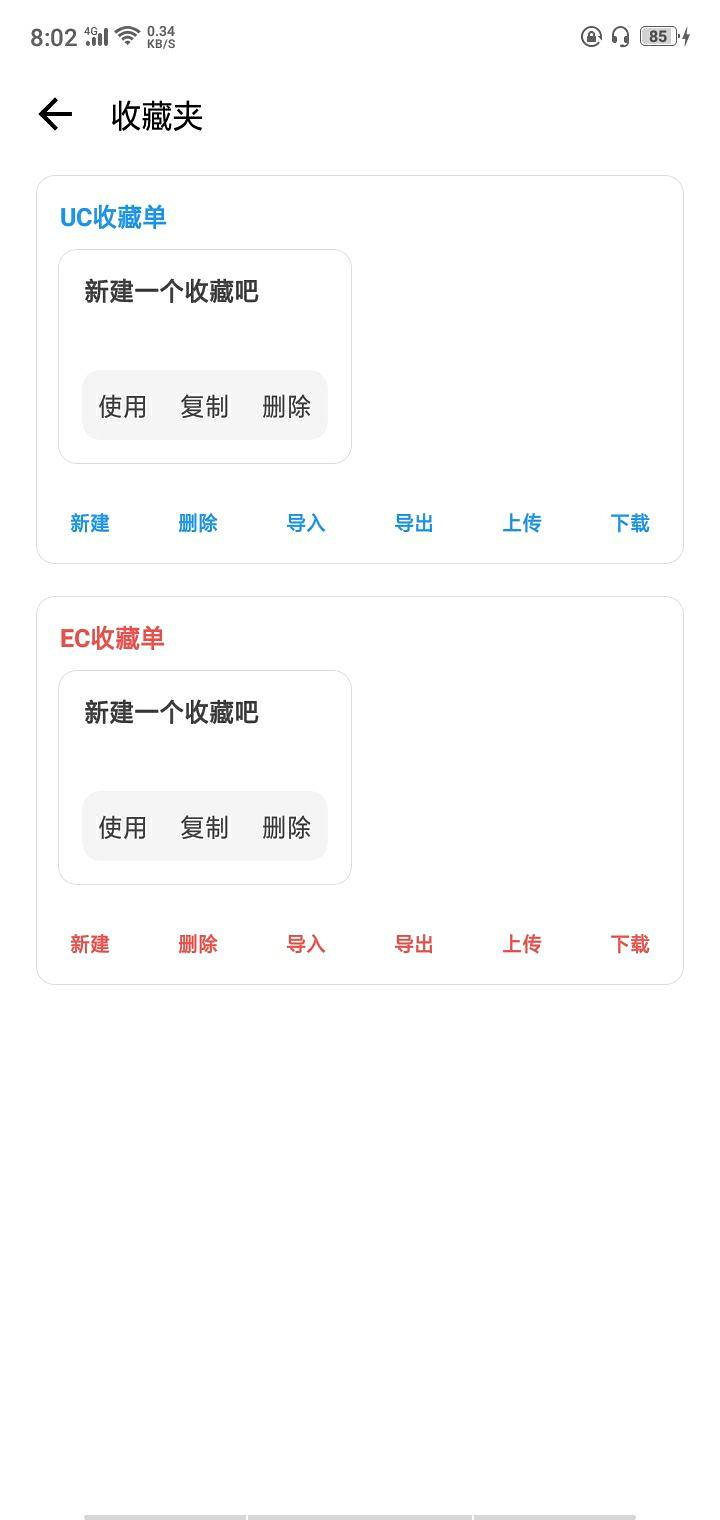
Task: Download UC favorites via blue 下载
Action: 630,523
